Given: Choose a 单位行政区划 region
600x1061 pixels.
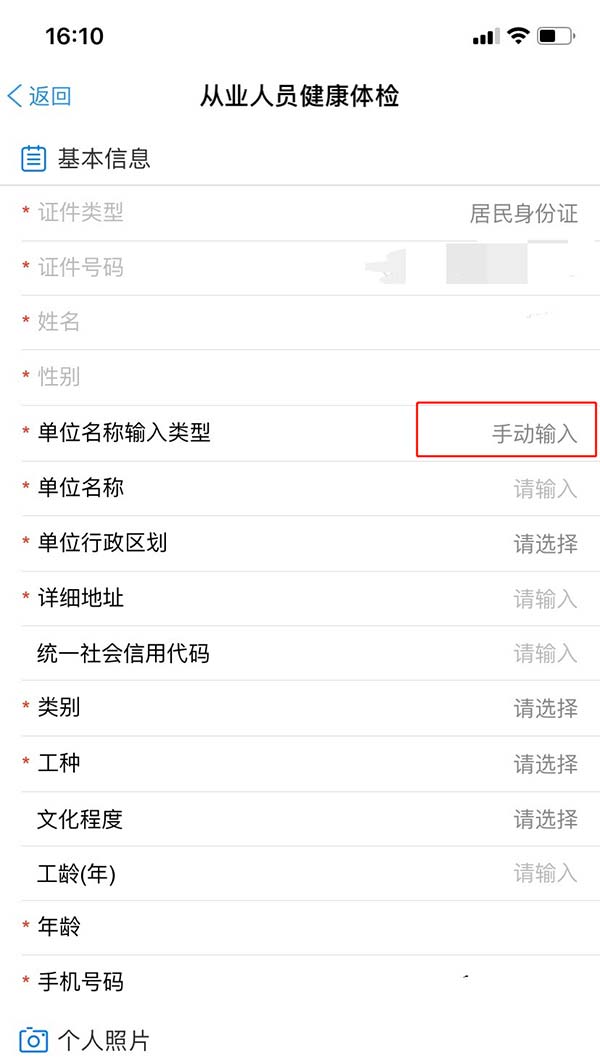Looking at the screenshot, I should click(x=310, y=543).
